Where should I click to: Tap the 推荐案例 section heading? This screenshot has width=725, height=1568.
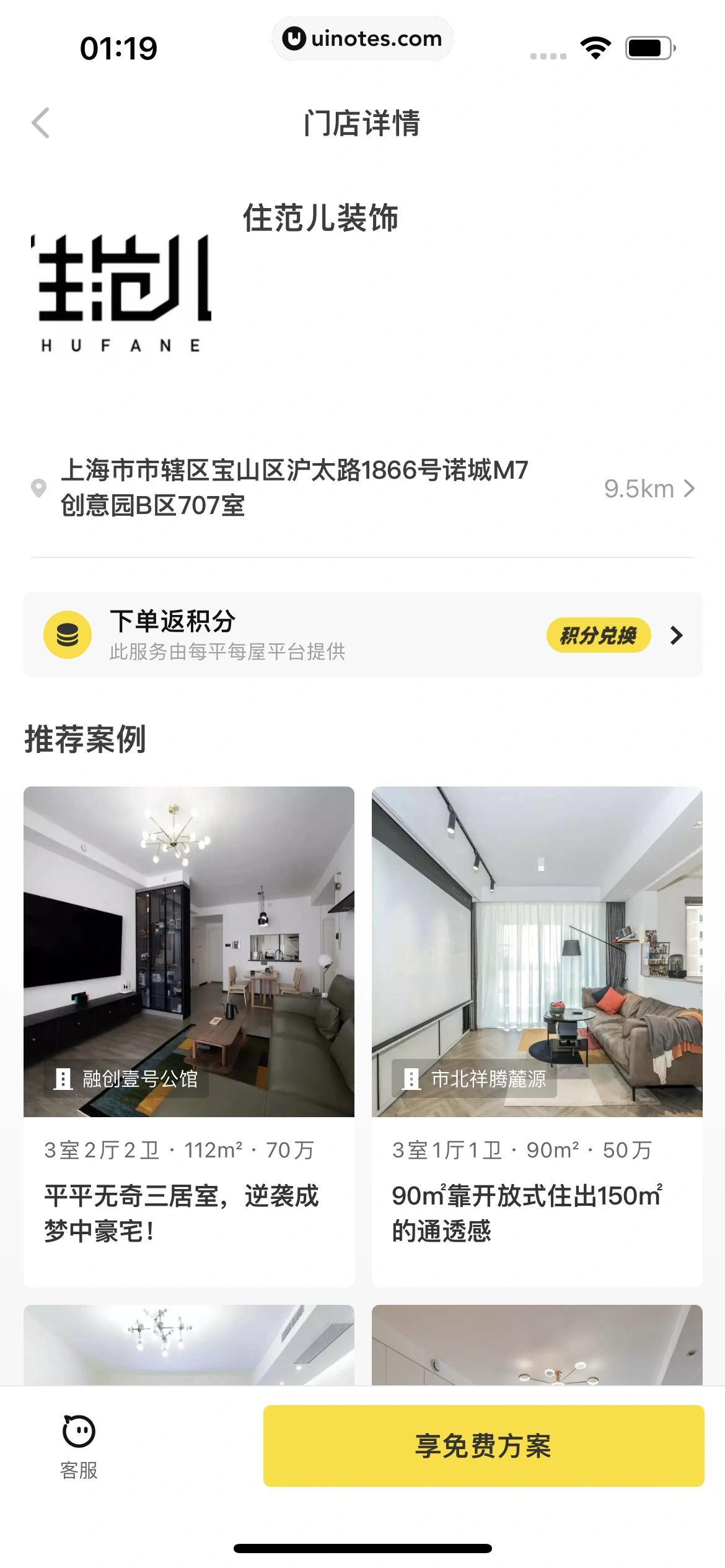click(87, 739)
